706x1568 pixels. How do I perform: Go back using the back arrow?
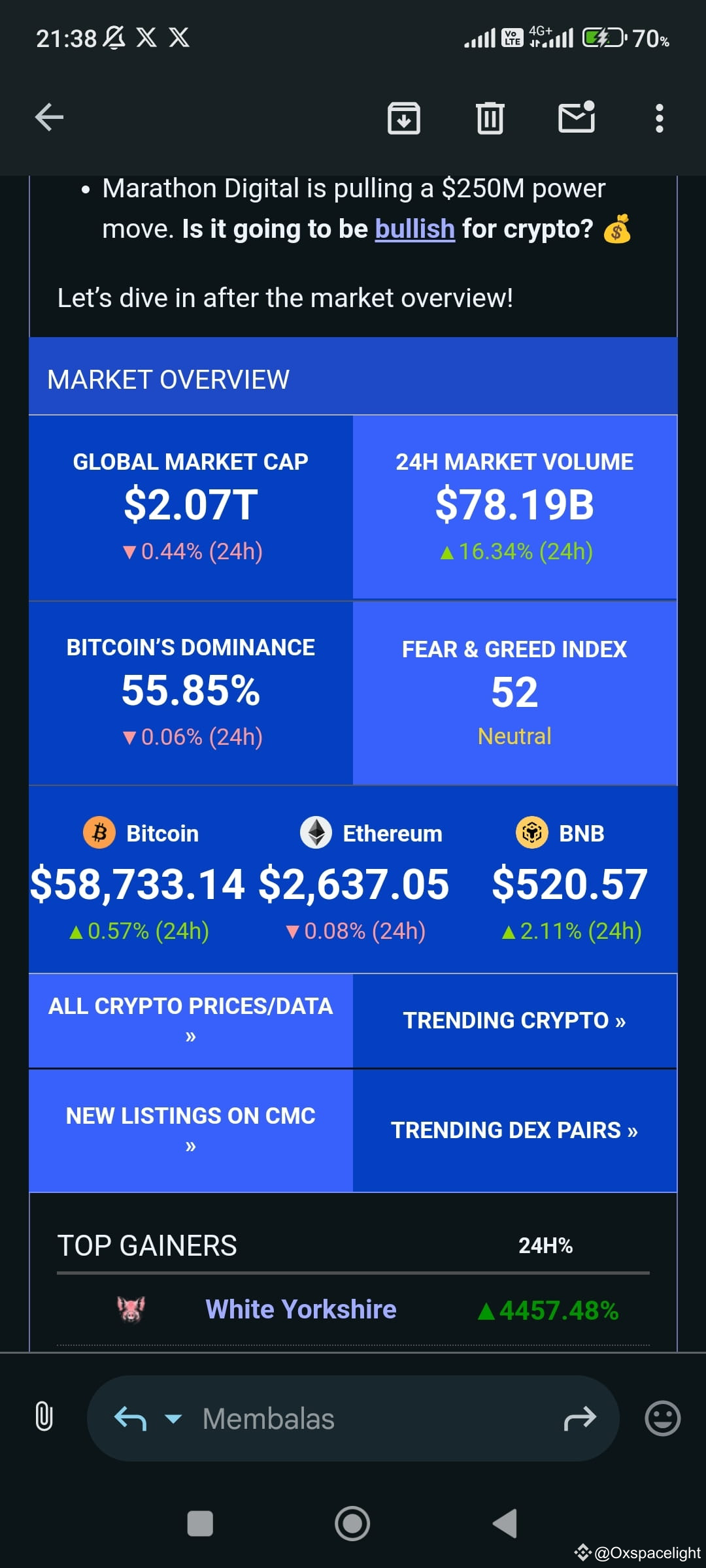click(46, 118)
